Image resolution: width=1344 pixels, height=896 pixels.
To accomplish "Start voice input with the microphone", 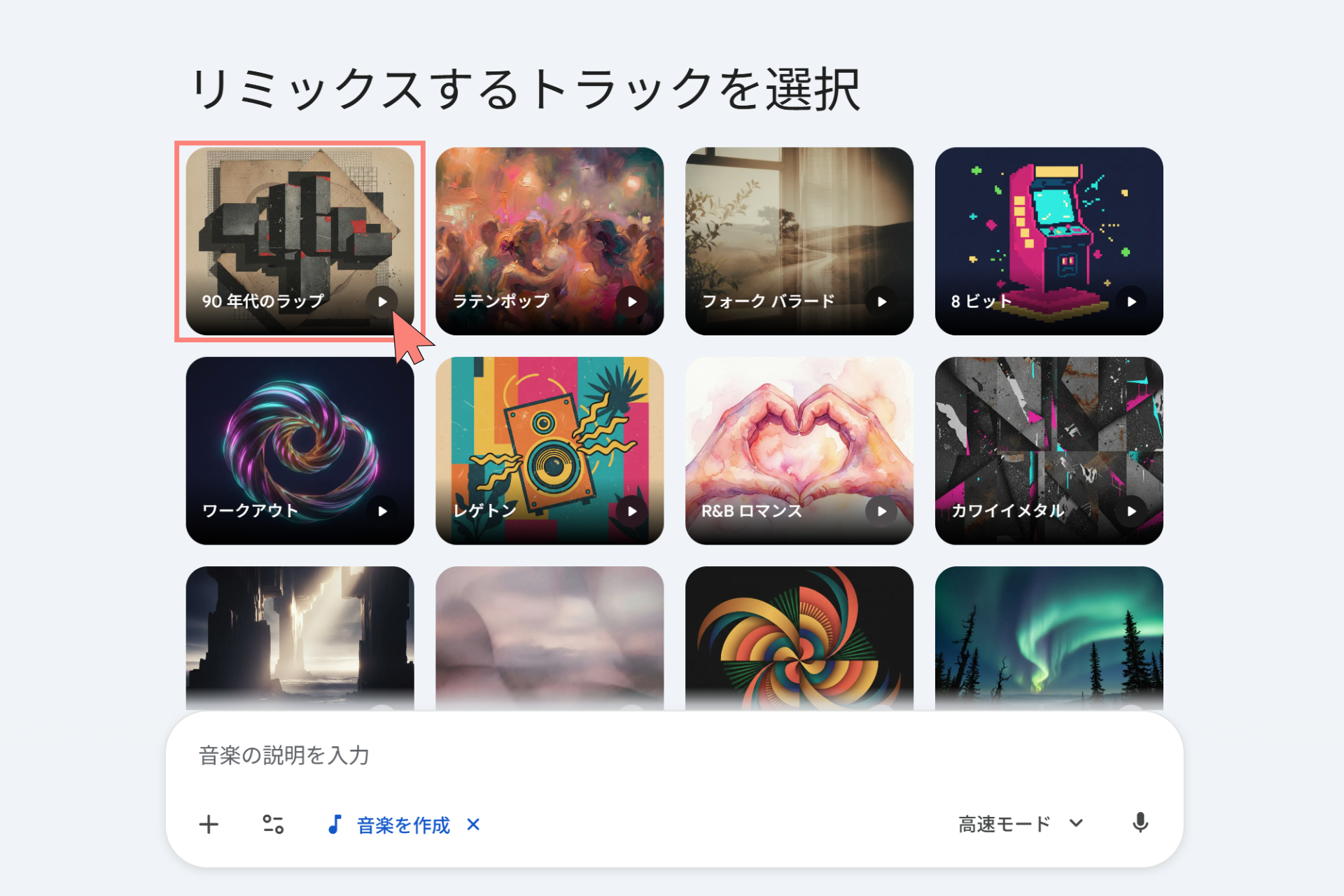I will point(1140,823).
